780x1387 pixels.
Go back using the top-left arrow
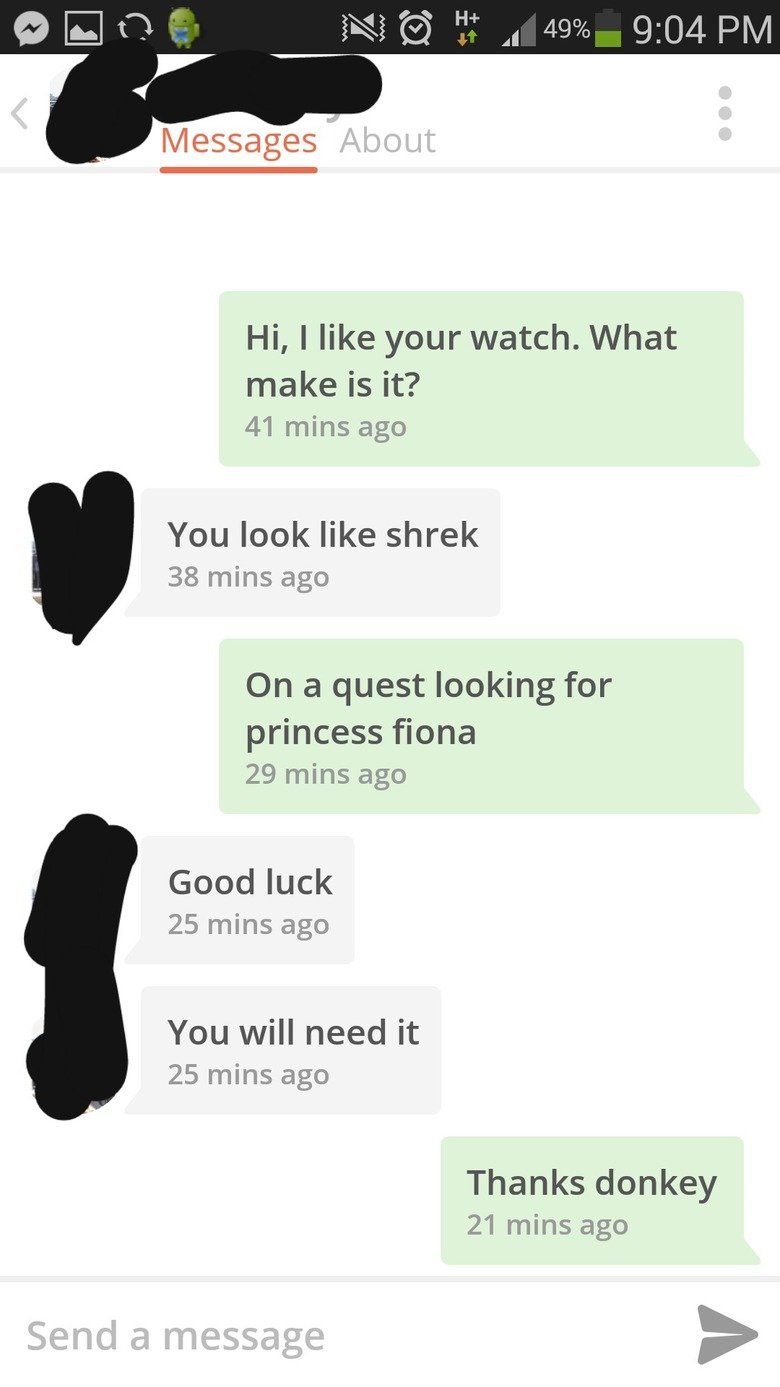pos(20,114)
